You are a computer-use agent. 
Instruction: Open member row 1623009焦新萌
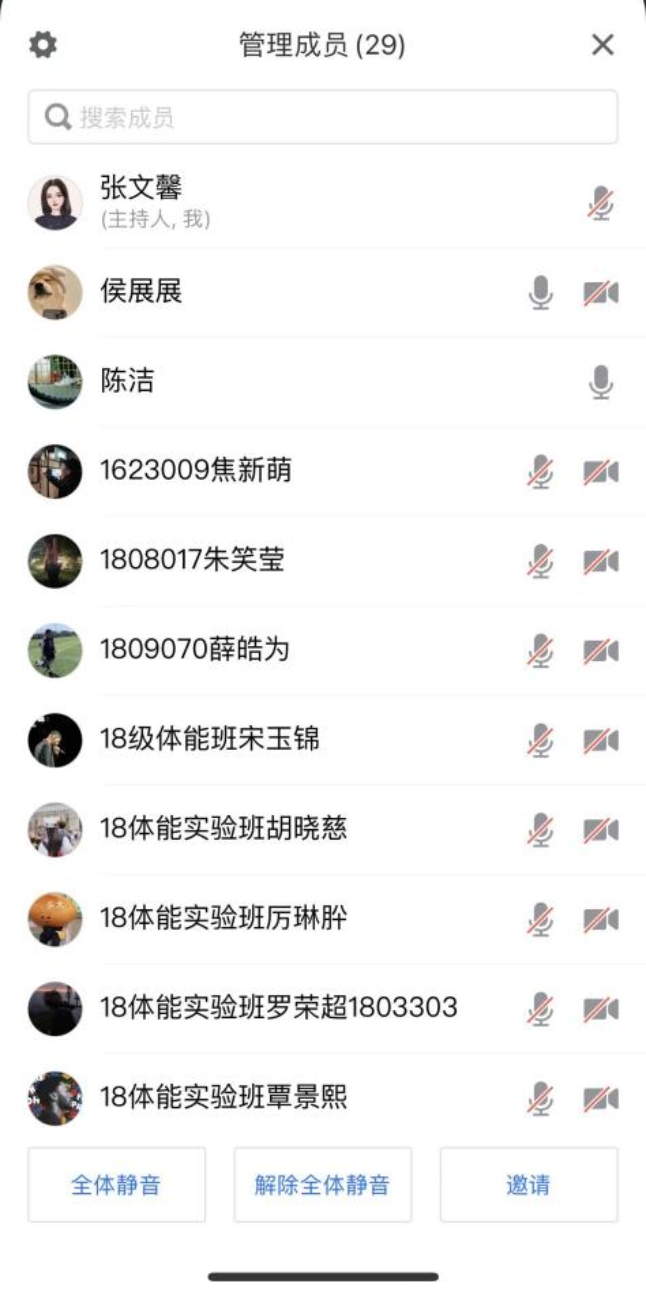tap(322, 471)
